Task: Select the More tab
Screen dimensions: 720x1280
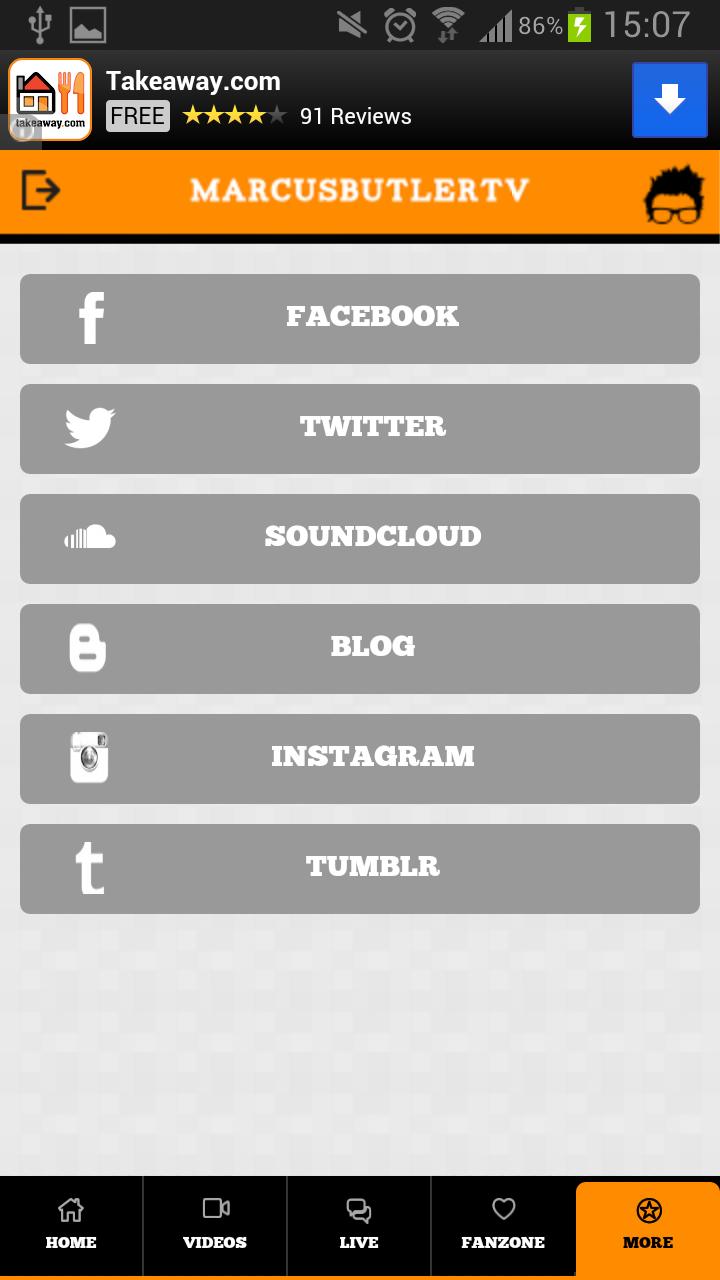Action: [648, 1225]
